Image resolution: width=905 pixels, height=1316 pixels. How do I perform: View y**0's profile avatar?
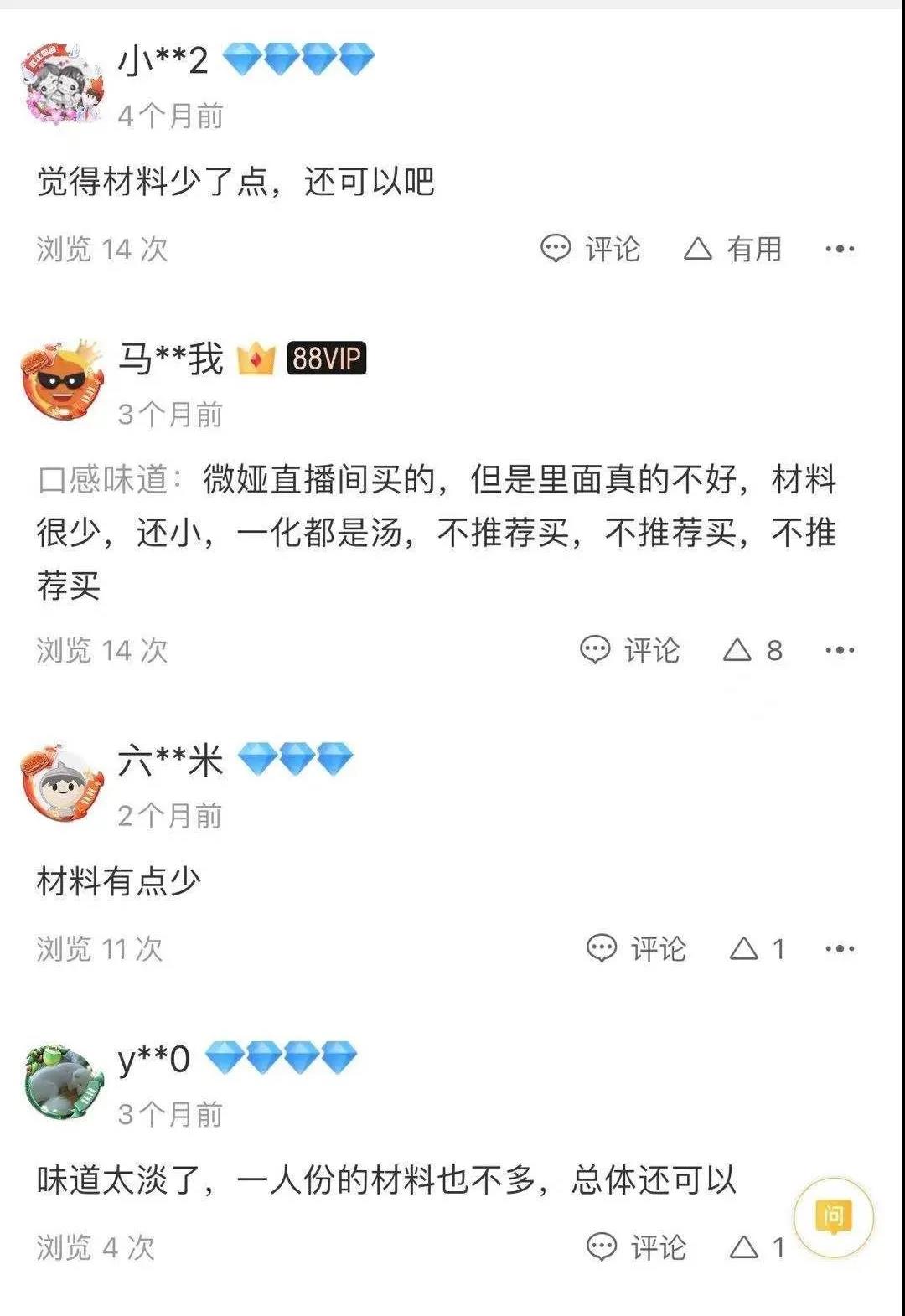click(63, 1081)
